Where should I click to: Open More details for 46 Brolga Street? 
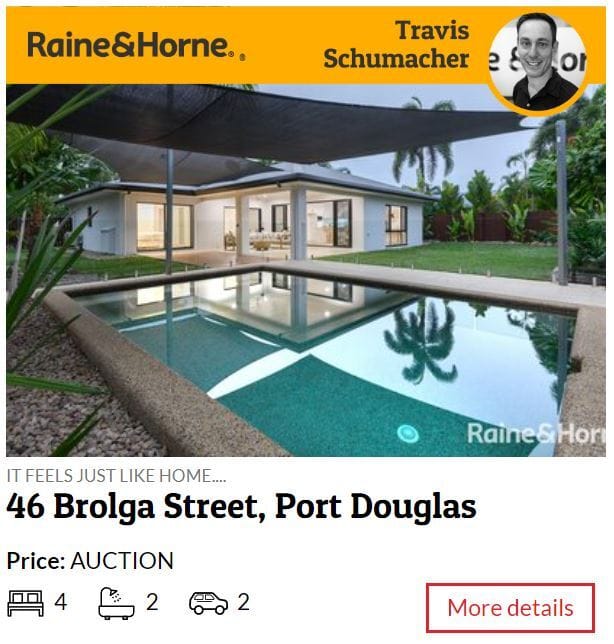click(x=510, y=607)
